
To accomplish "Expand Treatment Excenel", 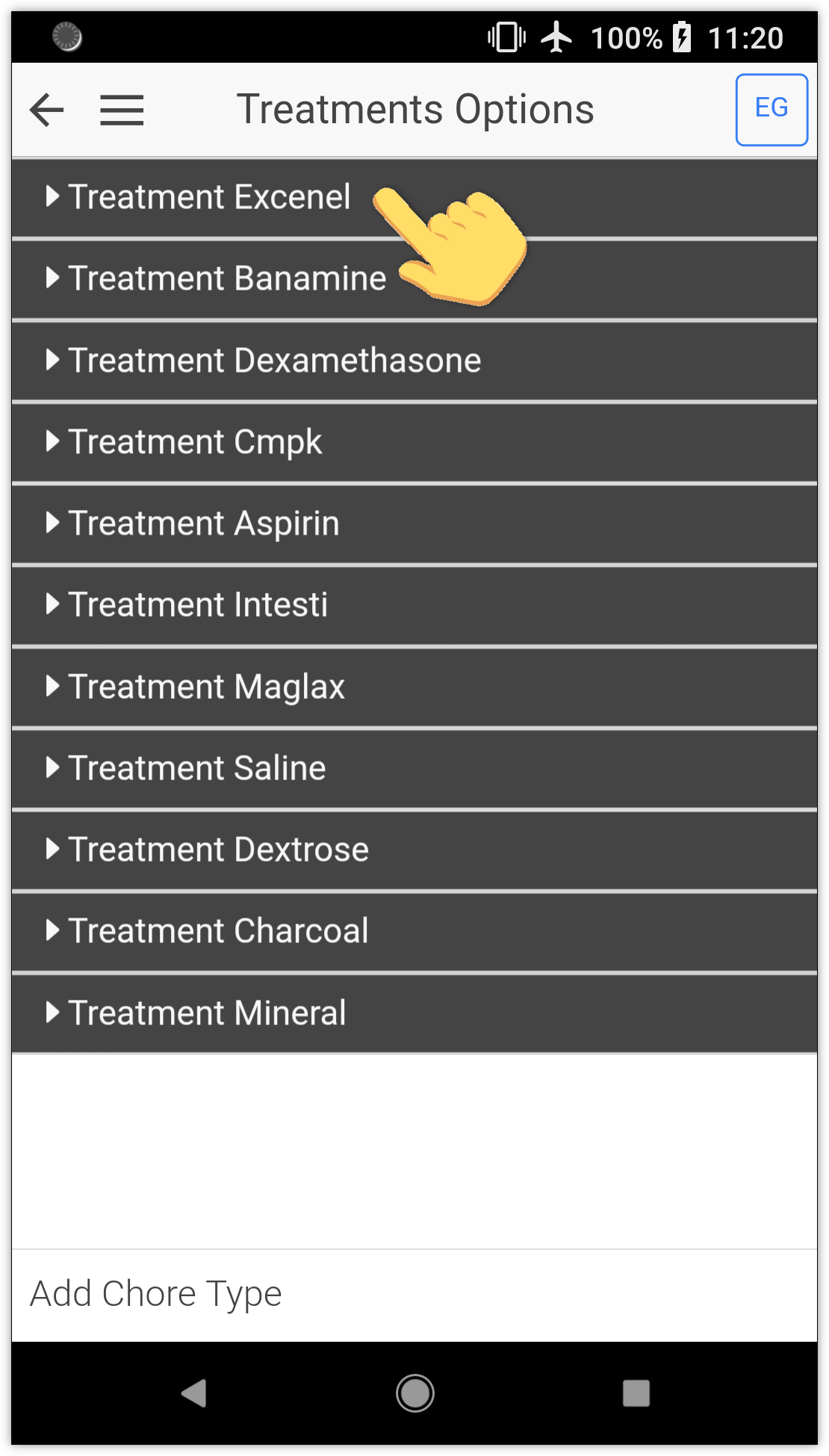I will tap(209, 198).
